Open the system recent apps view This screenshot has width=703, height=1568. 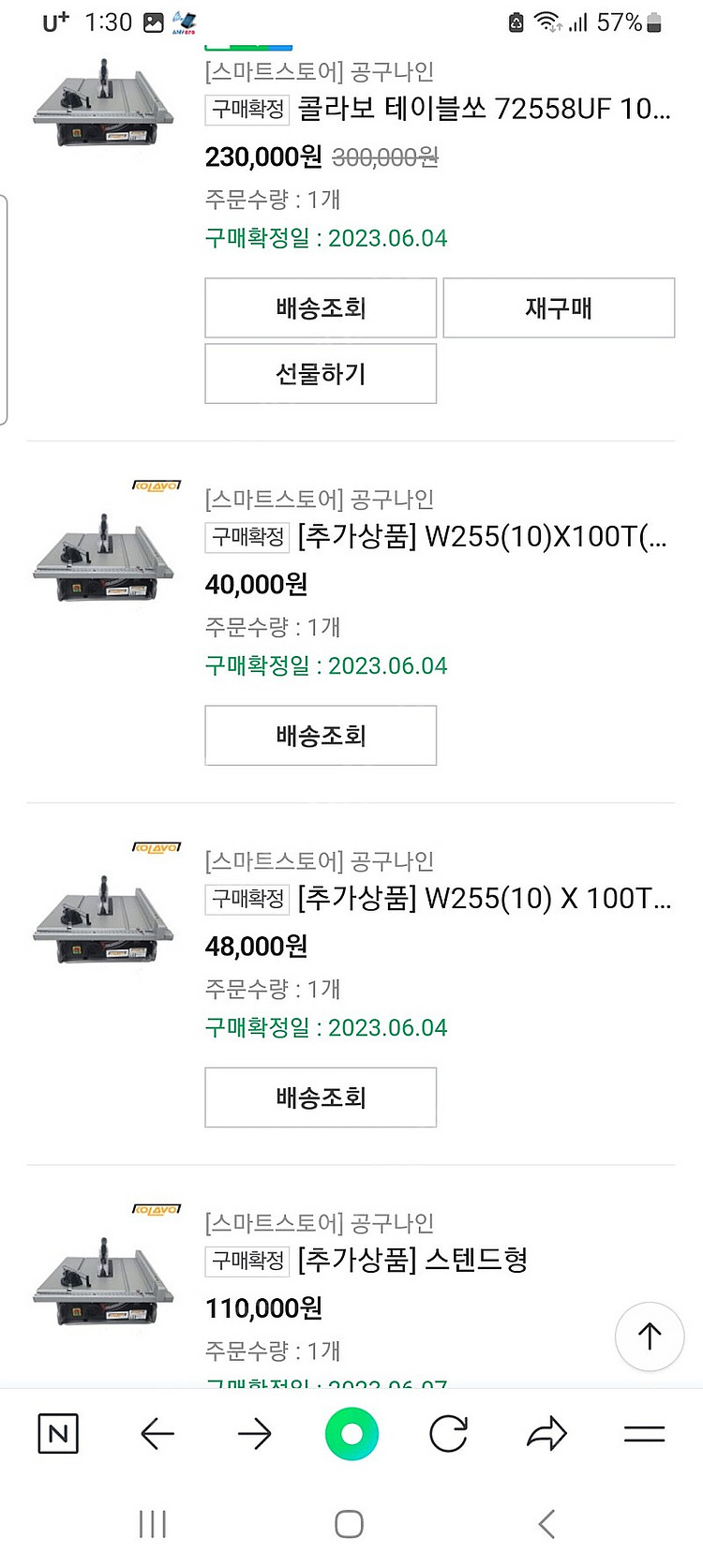click(153, 1524)
